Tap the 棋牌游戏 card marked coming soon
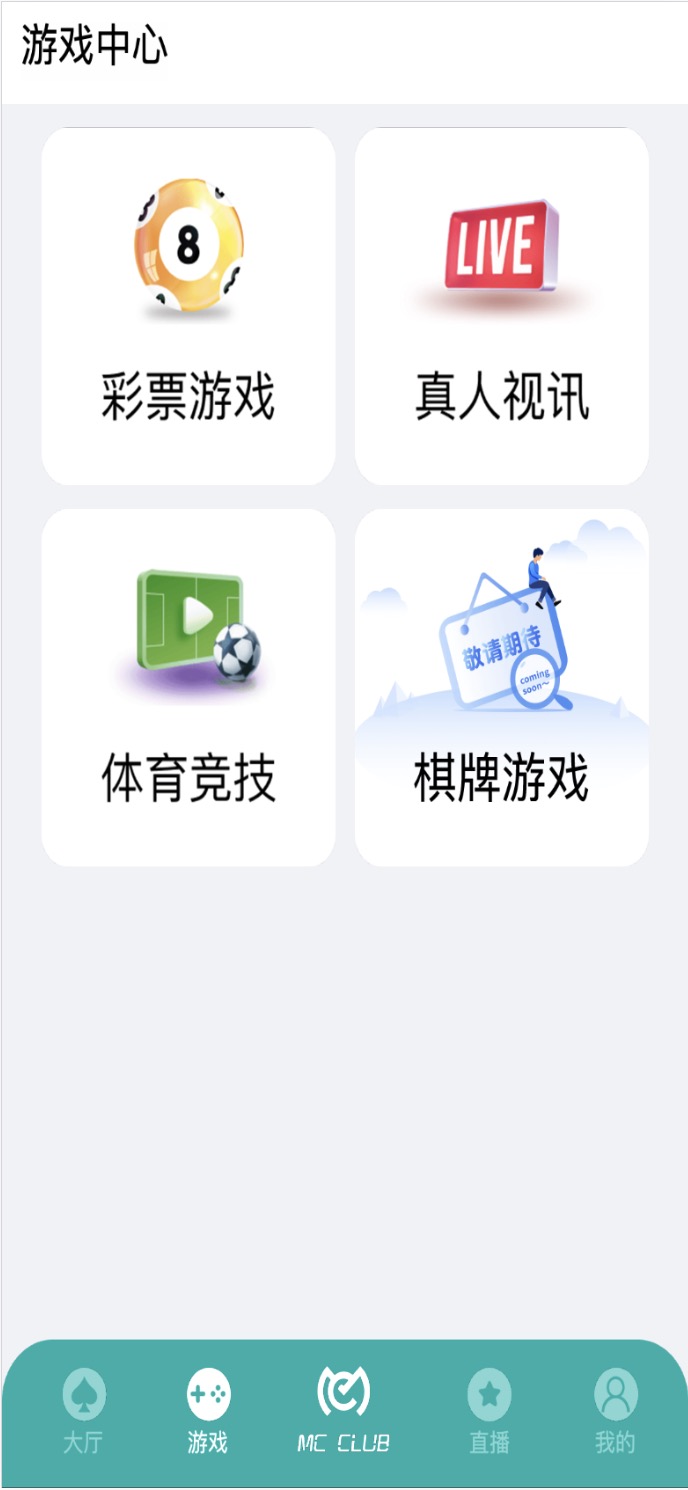The image size is (688, 1490). 502,688
